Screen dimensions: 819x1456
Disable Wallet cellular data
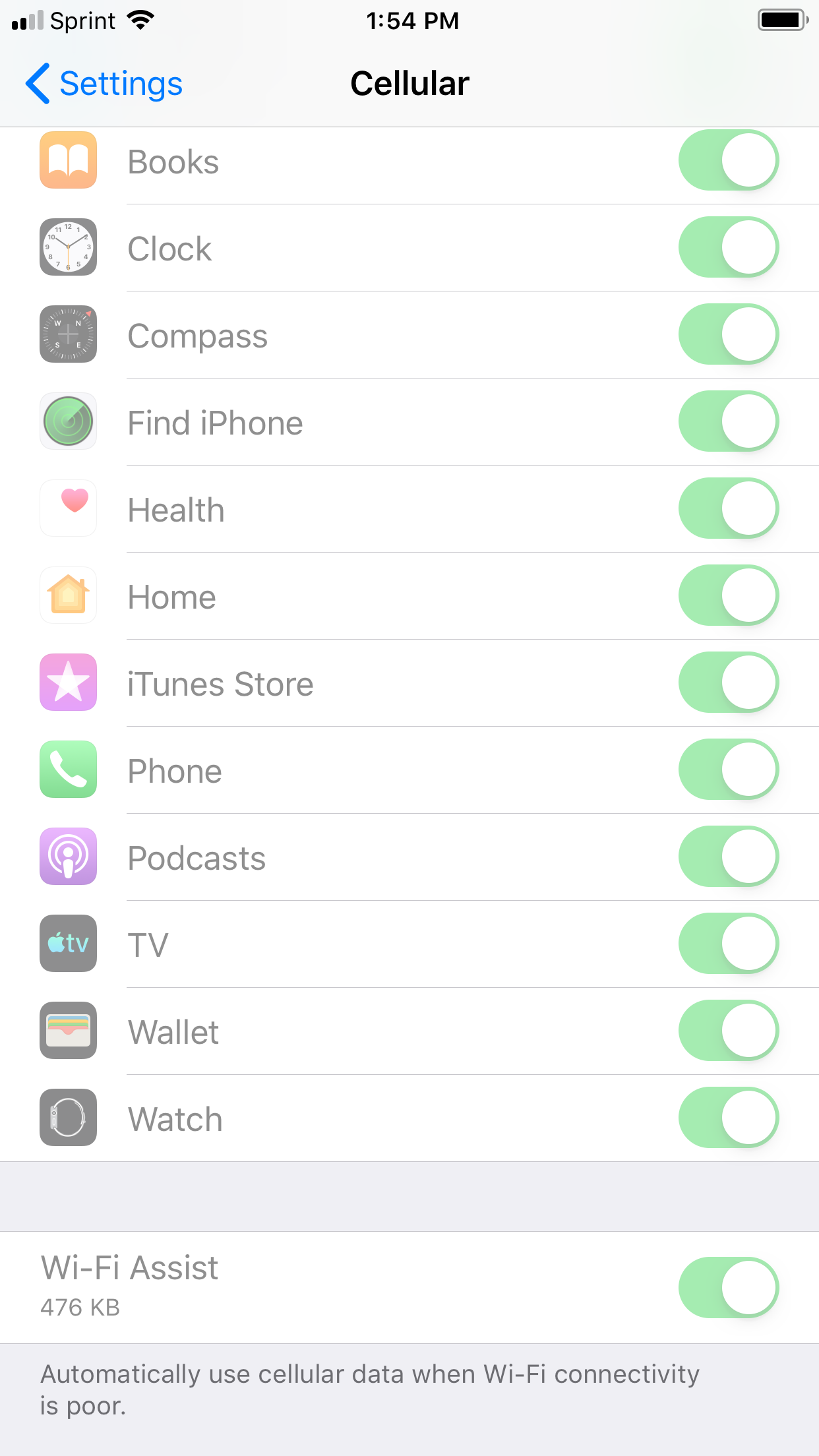coord(728,1031)
